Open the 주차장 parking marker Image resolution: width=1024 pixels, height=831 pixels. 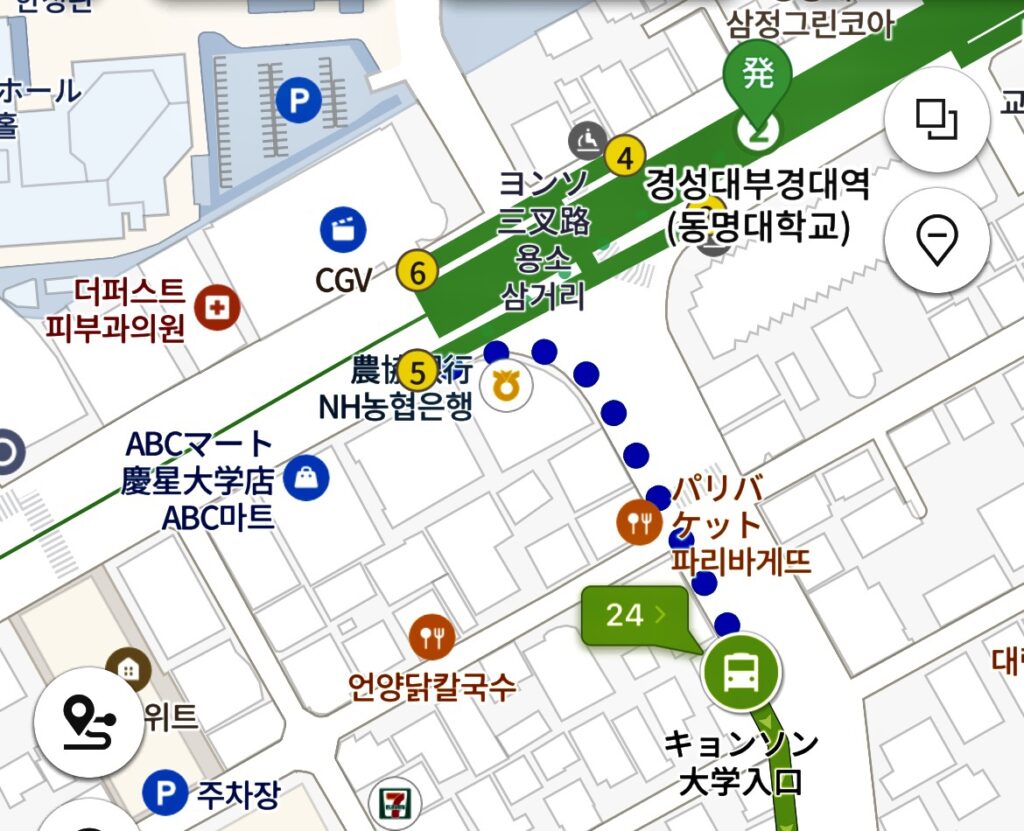coord(164,796)
